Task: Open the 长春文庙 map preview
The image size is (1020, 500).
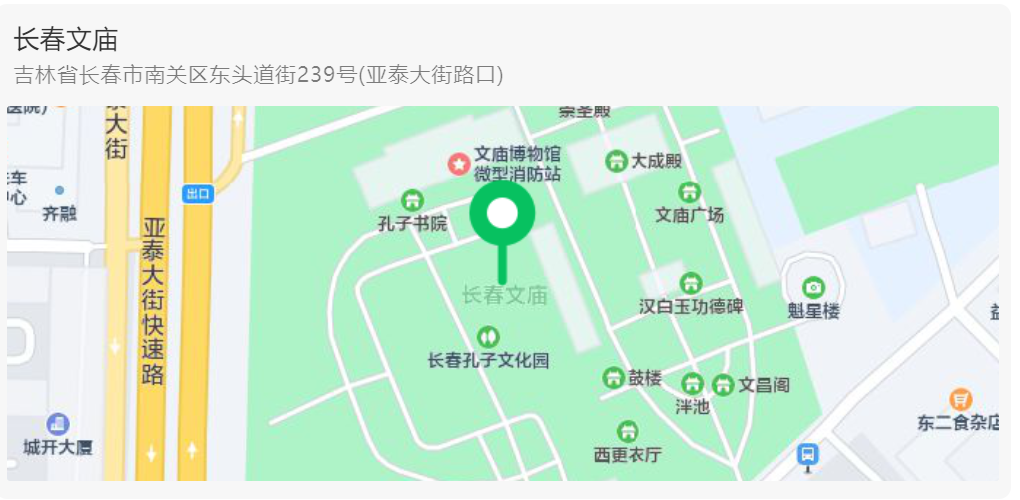Action: click(x=502, y=292)
